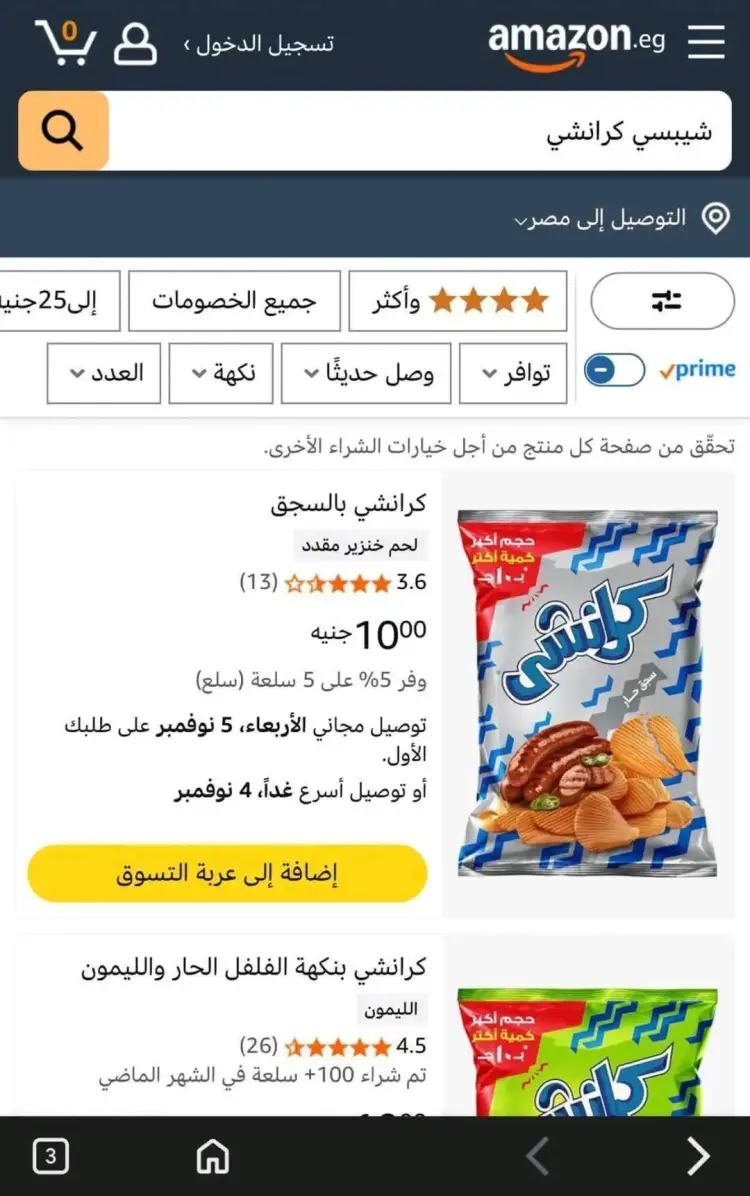Expand the وصل حديثًا dropdown

tap(366, 373)
